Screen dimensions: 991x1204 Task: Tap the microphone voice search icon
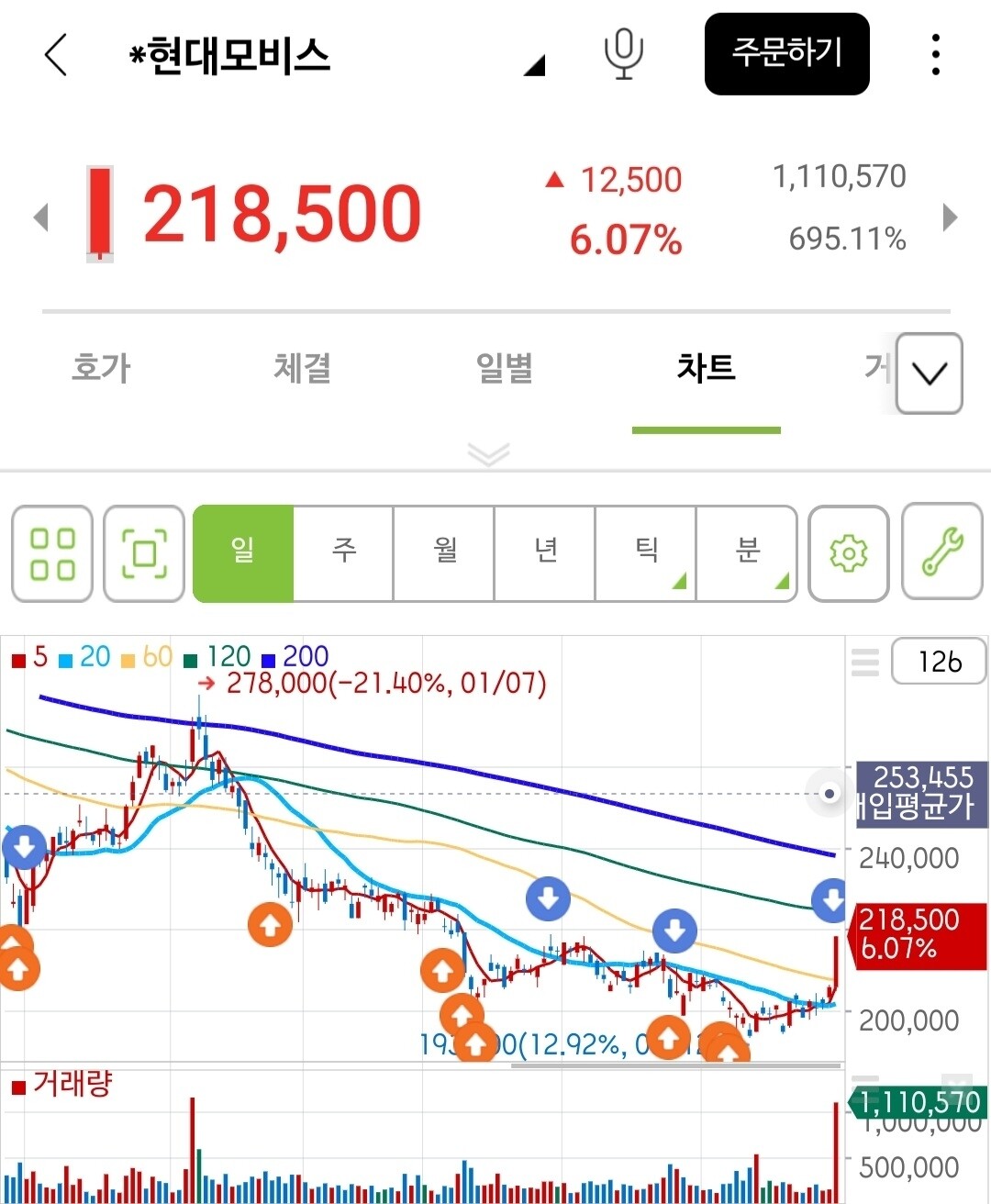[x=623, y=55]
